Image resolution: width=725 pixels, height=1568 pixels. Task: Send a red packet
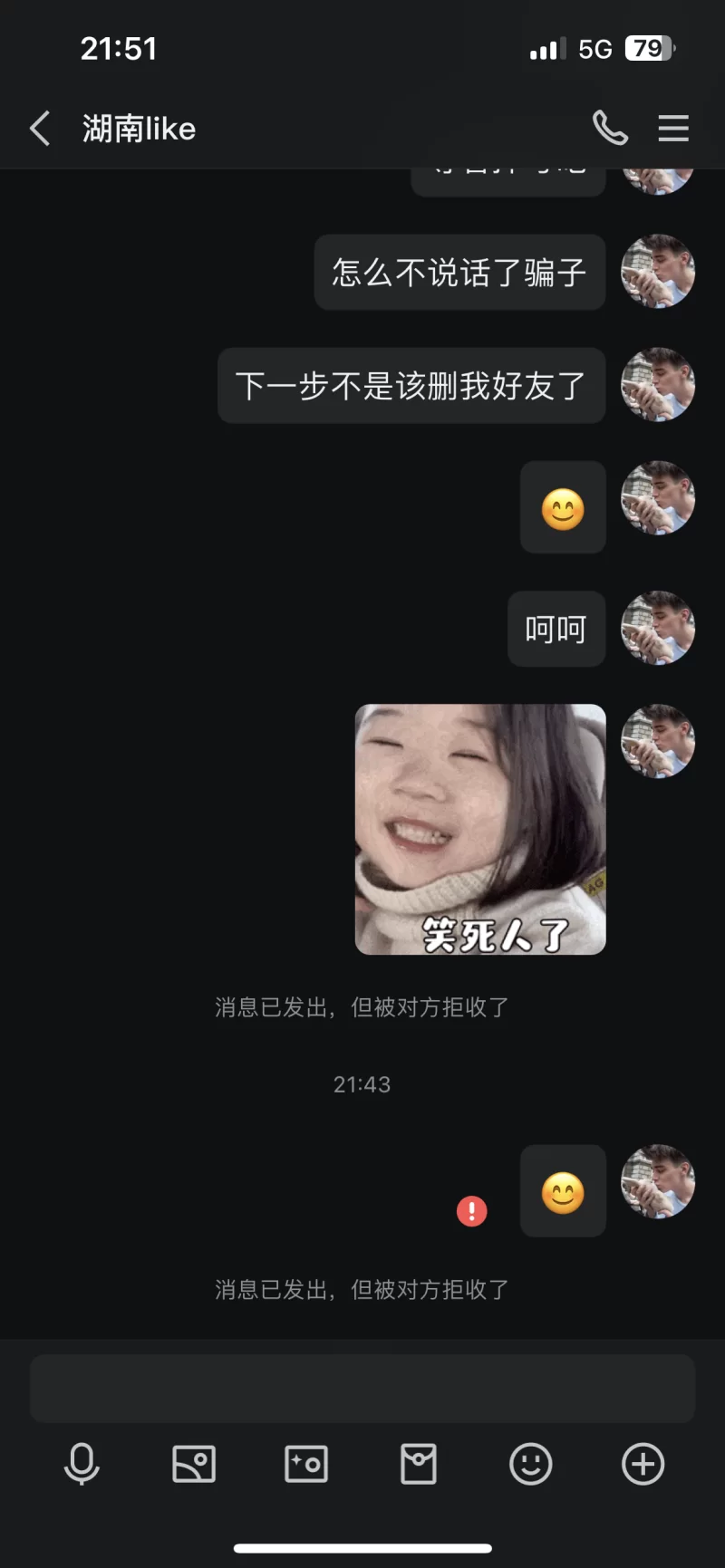pyautogui.click(x=419, y=1464)
